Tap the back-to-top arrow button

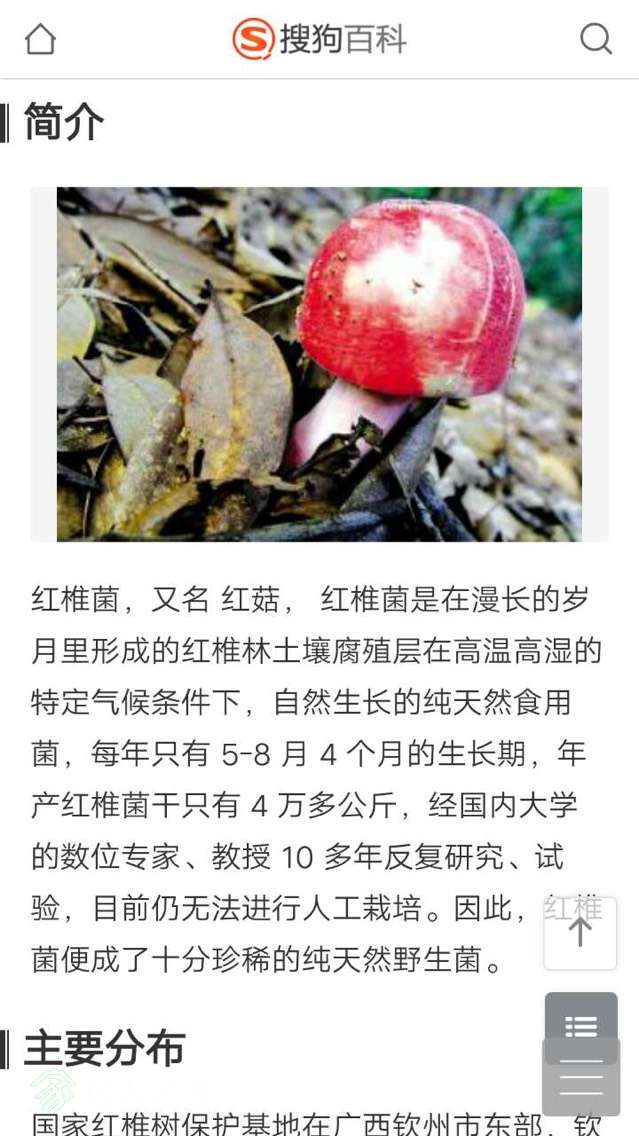click(x=580, y=933)
